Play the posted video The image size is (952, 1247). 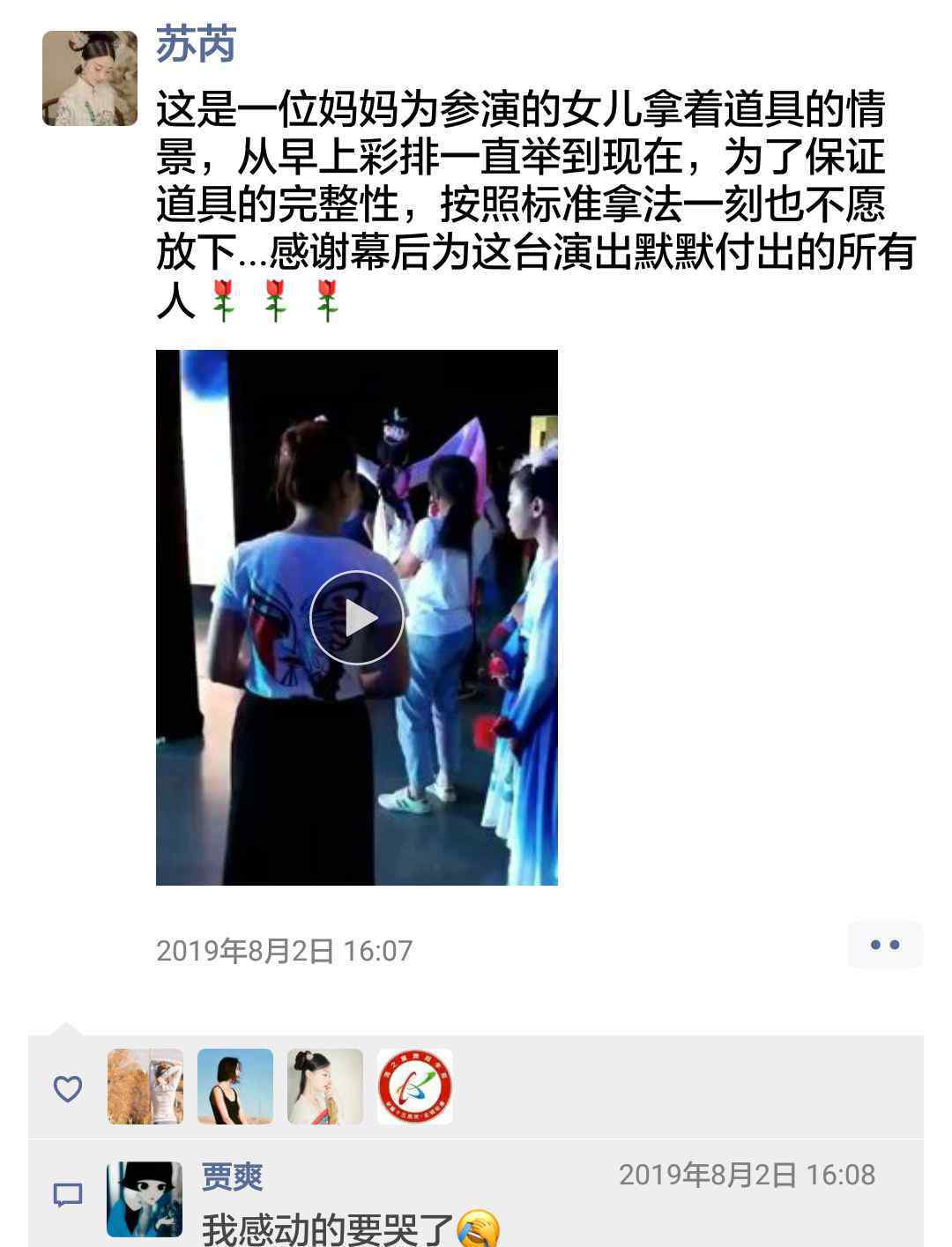pyautogui.click(x=356, y=617)
